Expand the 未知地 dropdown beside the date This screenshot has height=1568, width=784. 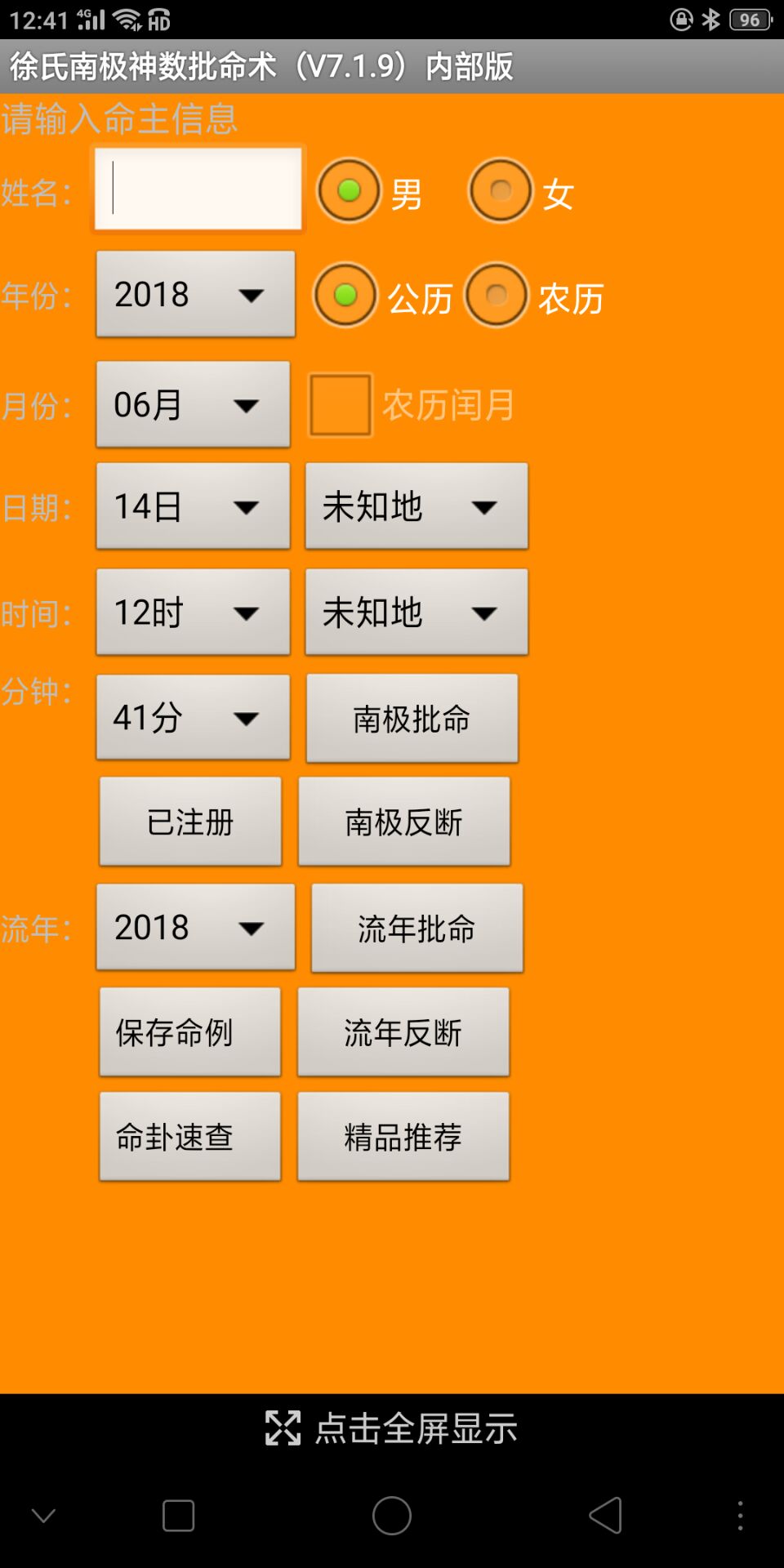416,506
